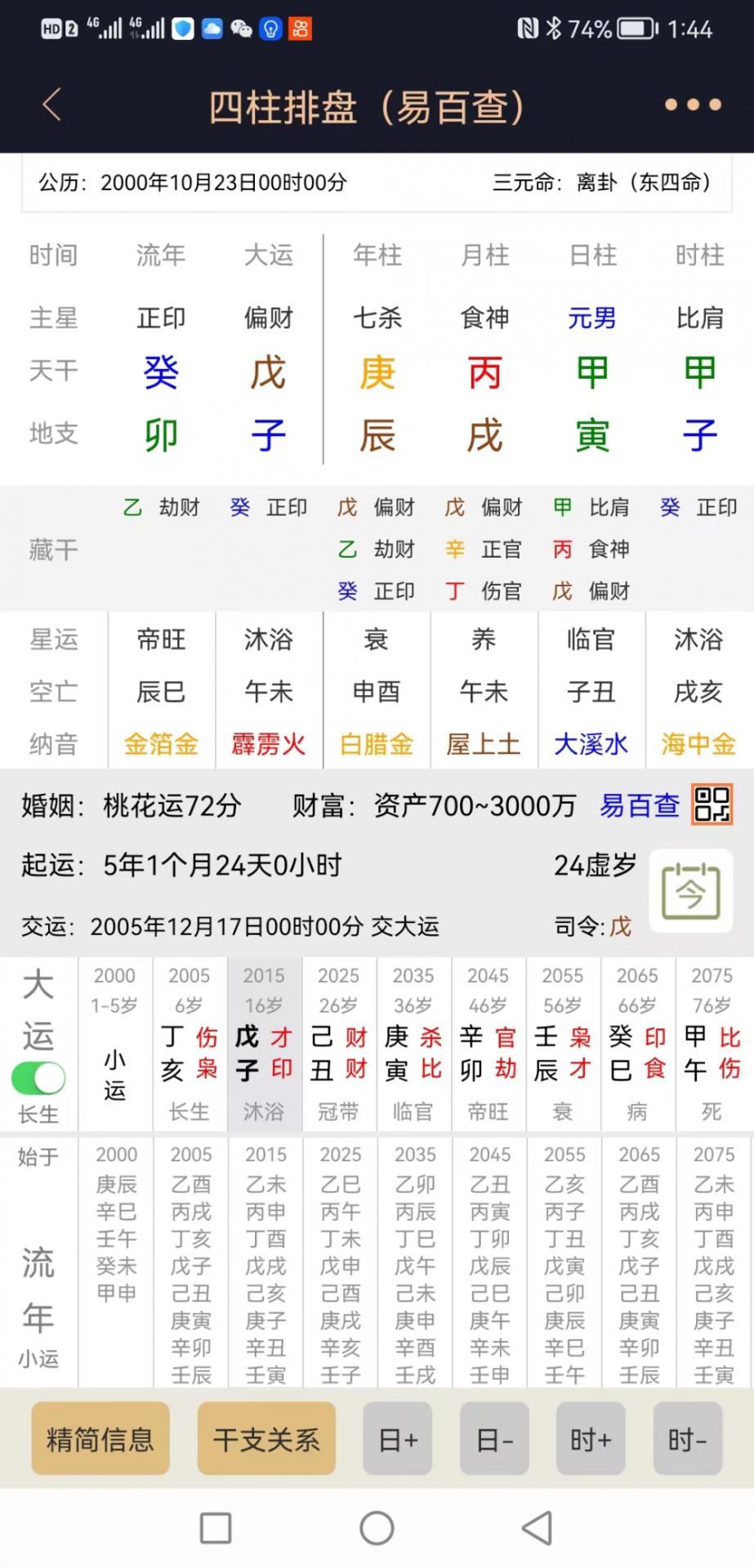Select the 2025 己丑 大运 column

tap(339, 1045)
